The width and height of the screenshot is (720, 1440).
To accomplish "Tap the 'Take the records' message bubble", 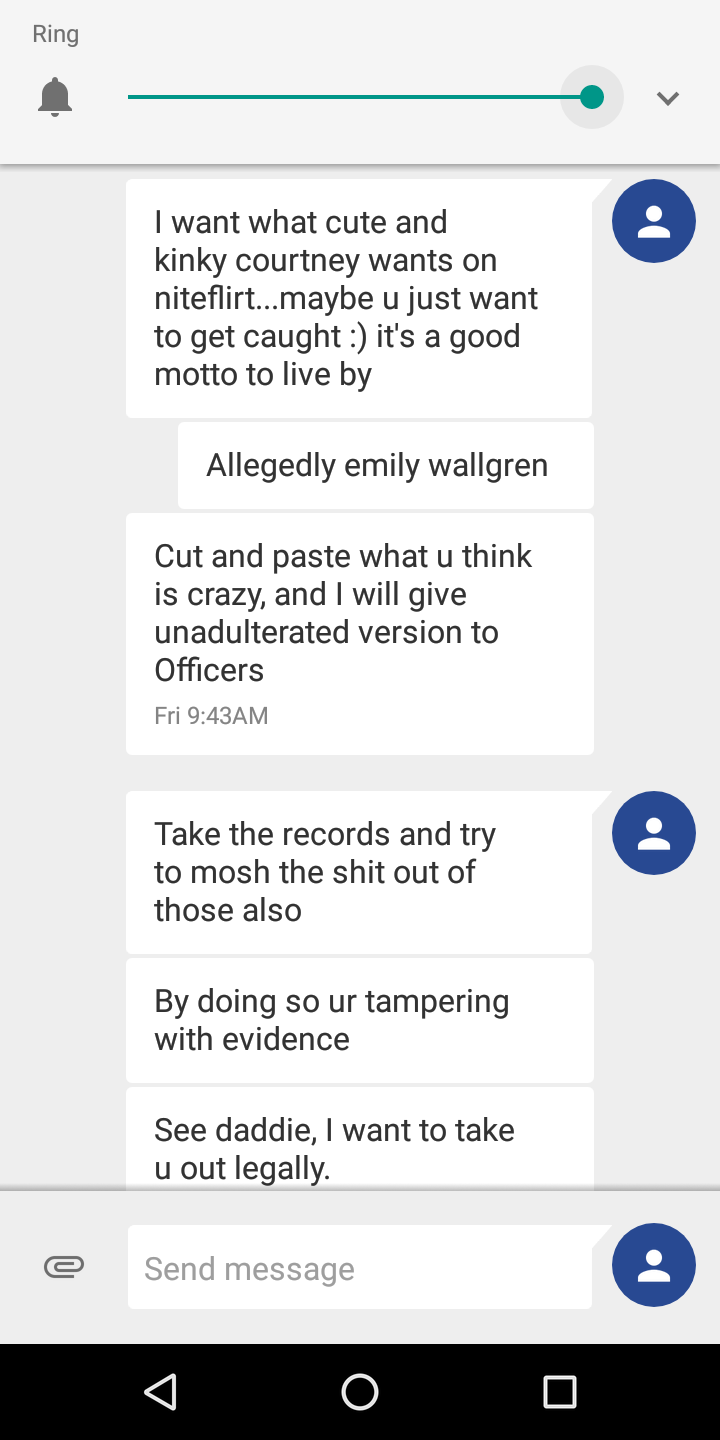I will click(x=359, y=871).
